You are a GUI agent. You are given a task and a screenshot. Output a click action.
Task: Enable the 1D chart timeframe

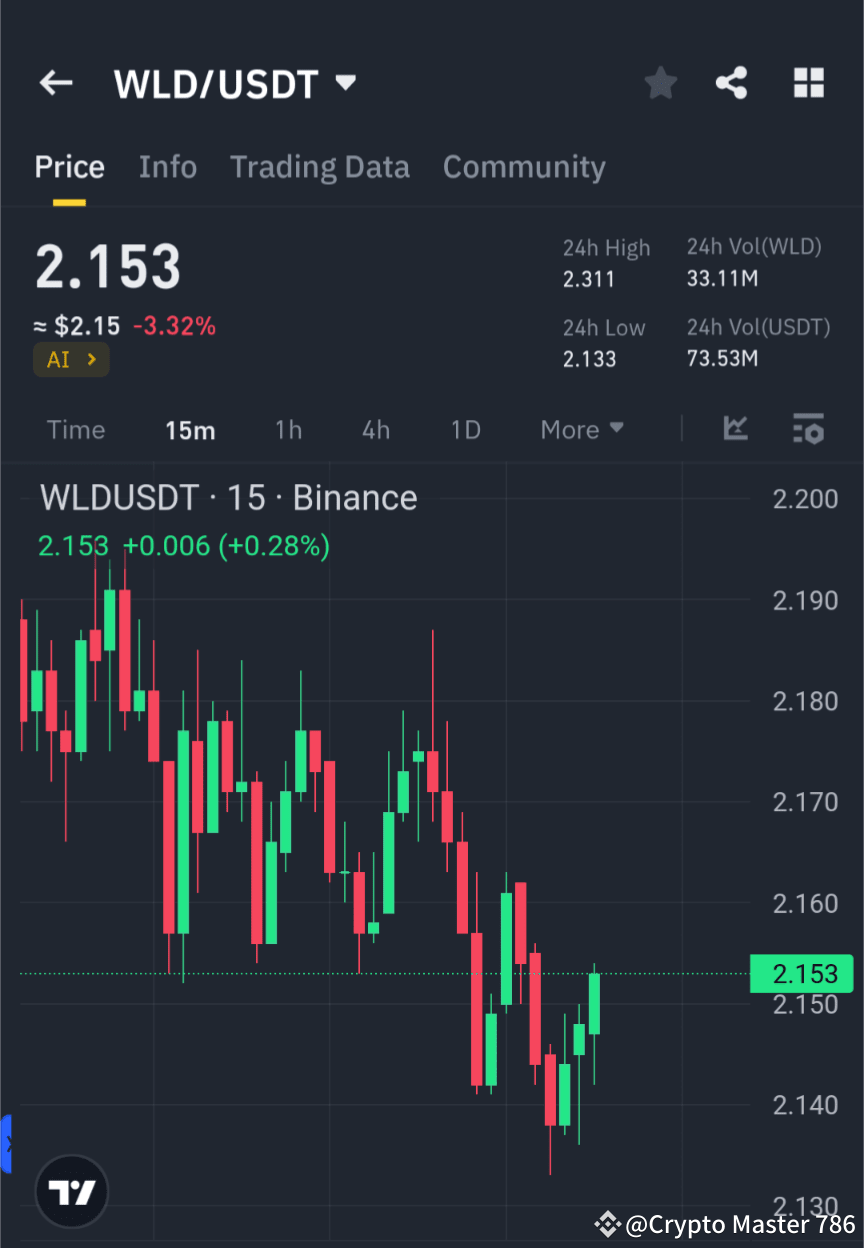[x=465, y=429]
